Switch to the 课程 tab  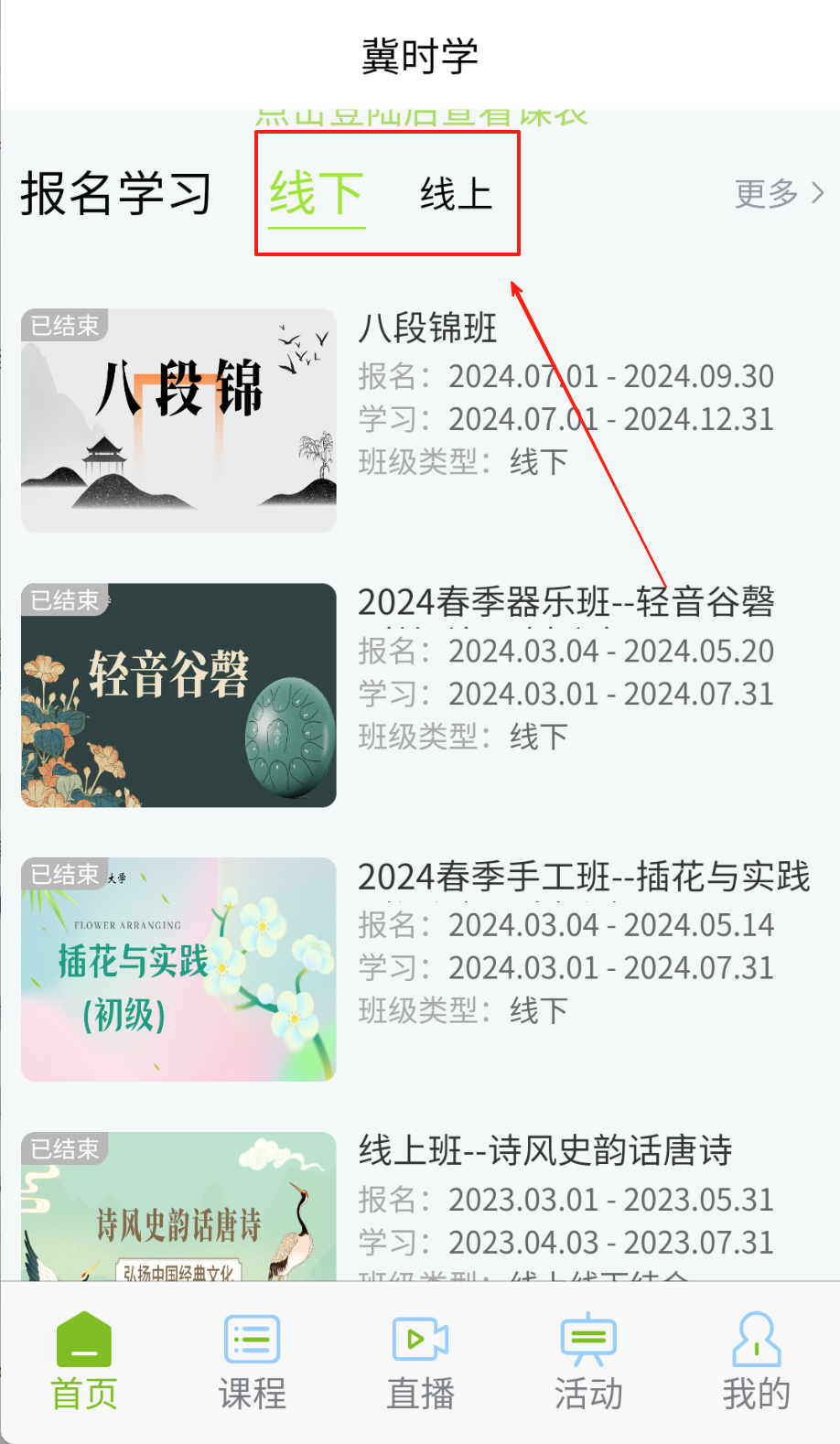pos(252,1362)
